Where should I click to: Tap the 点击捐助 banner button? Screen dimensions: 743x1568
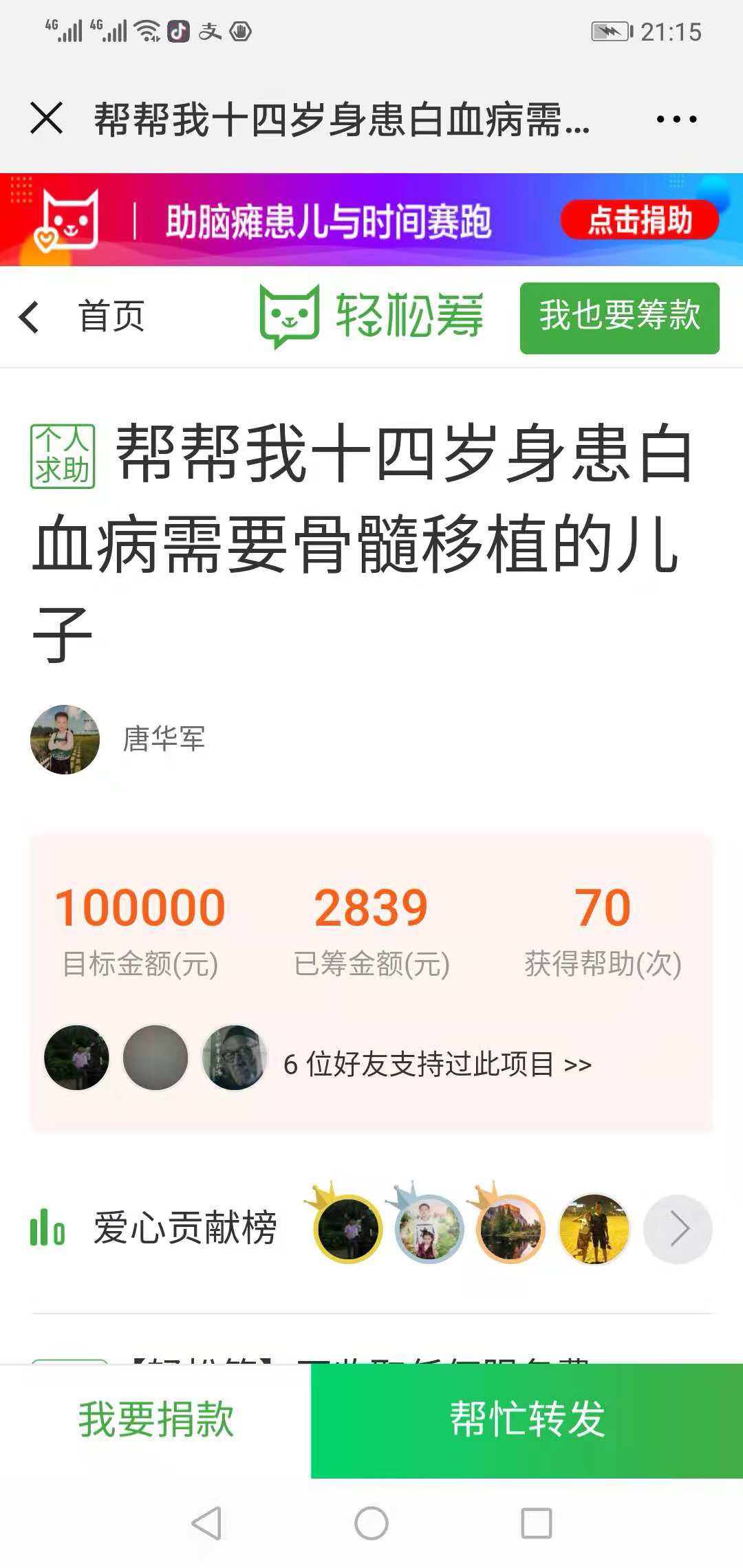click(639, 221)
